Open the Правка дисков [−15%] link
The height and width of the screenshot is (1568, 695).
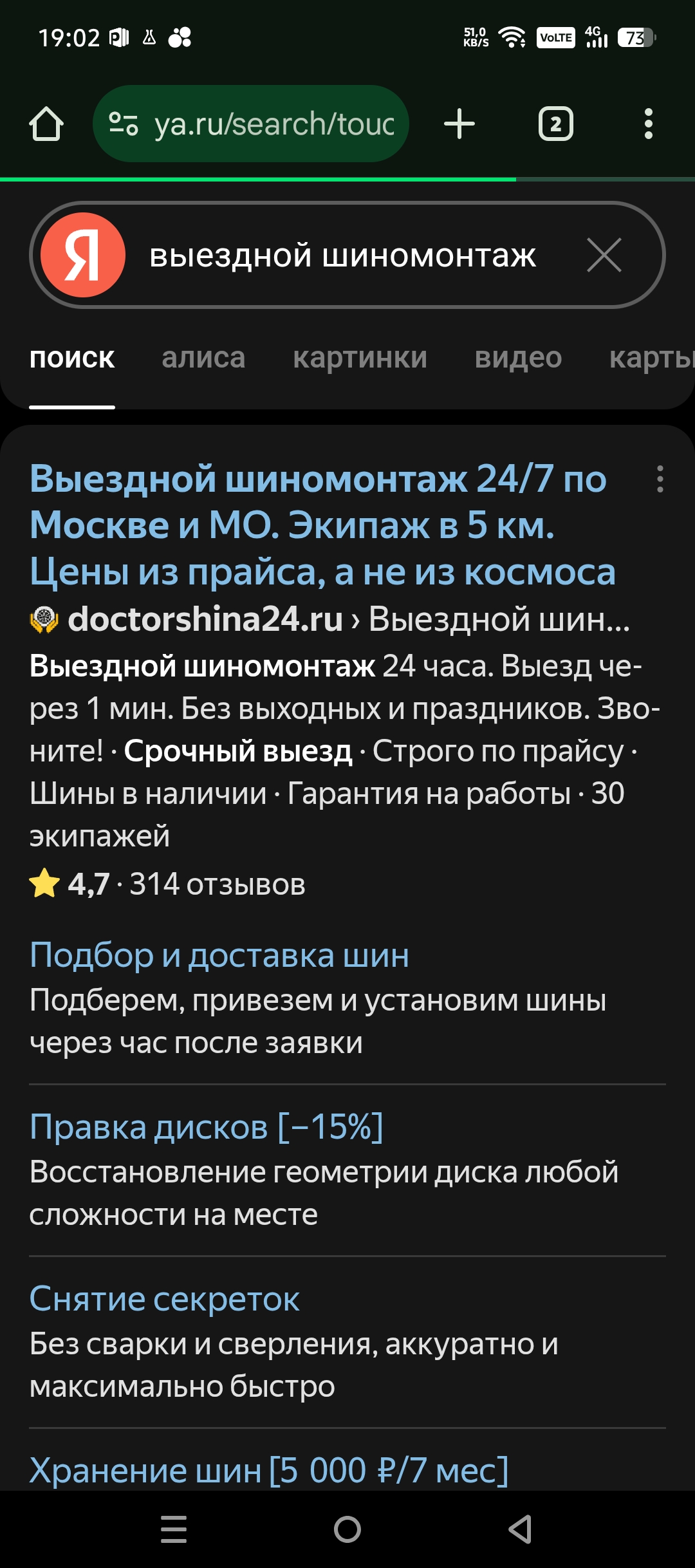tap(207, 1126)
